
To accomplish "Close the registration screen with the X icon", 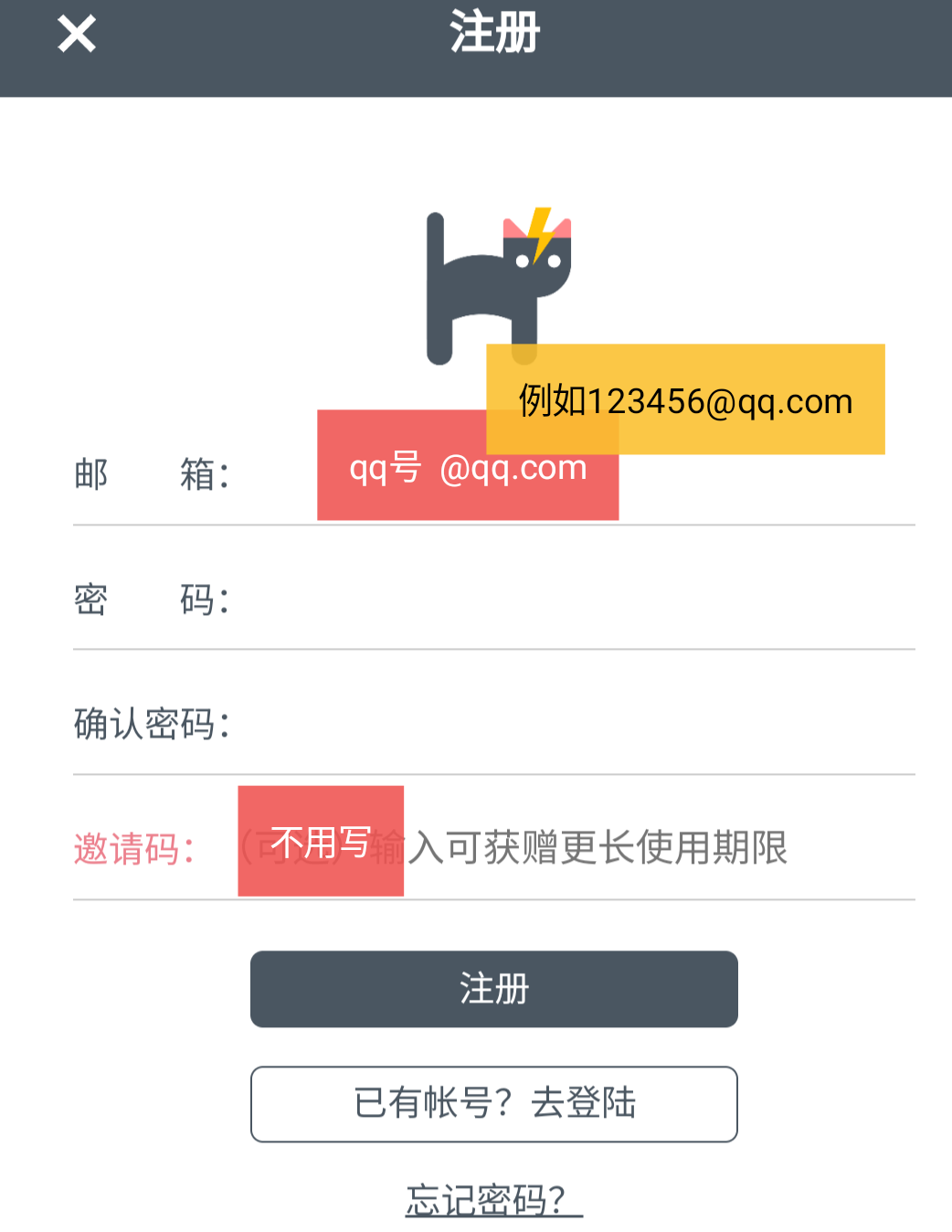I will click(x=77, y=35).
